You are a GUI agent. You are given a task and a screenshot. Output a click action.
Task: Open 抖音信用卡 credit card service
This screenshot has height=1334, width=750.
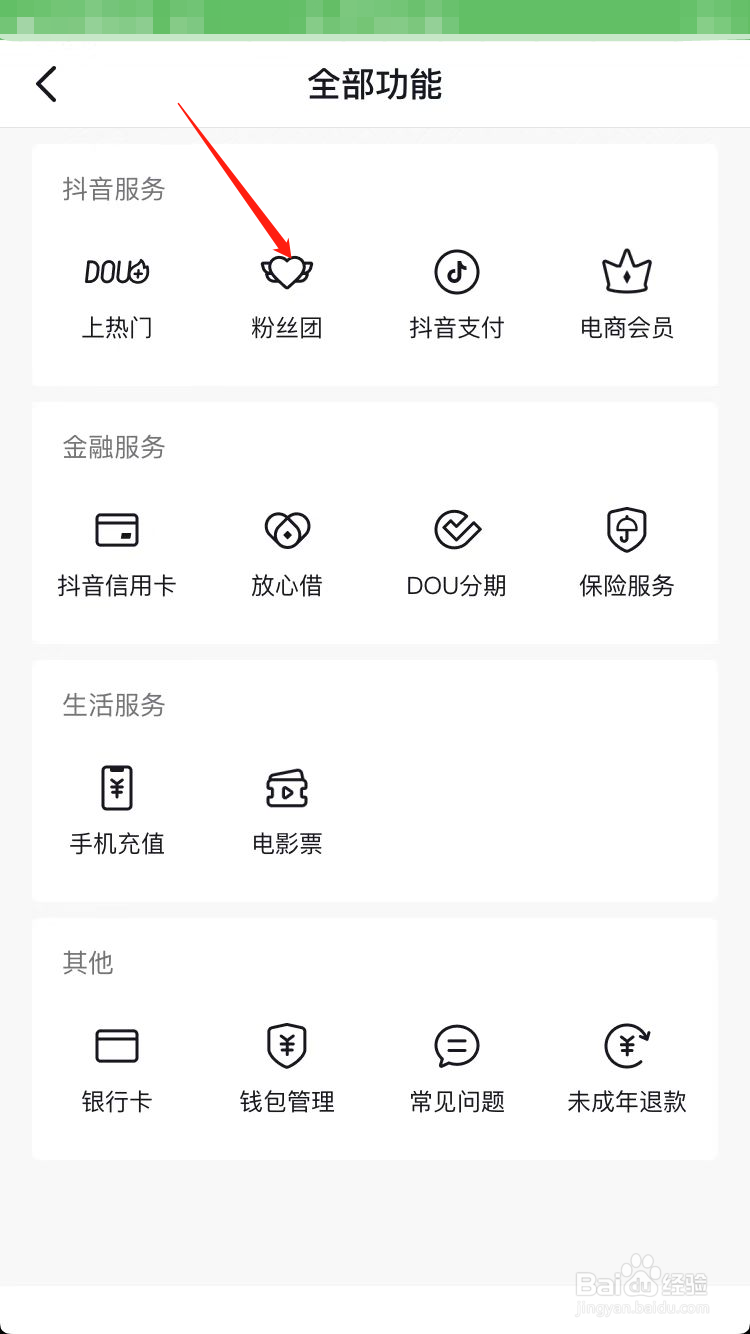pyautogui.click(x=117, y=552)
